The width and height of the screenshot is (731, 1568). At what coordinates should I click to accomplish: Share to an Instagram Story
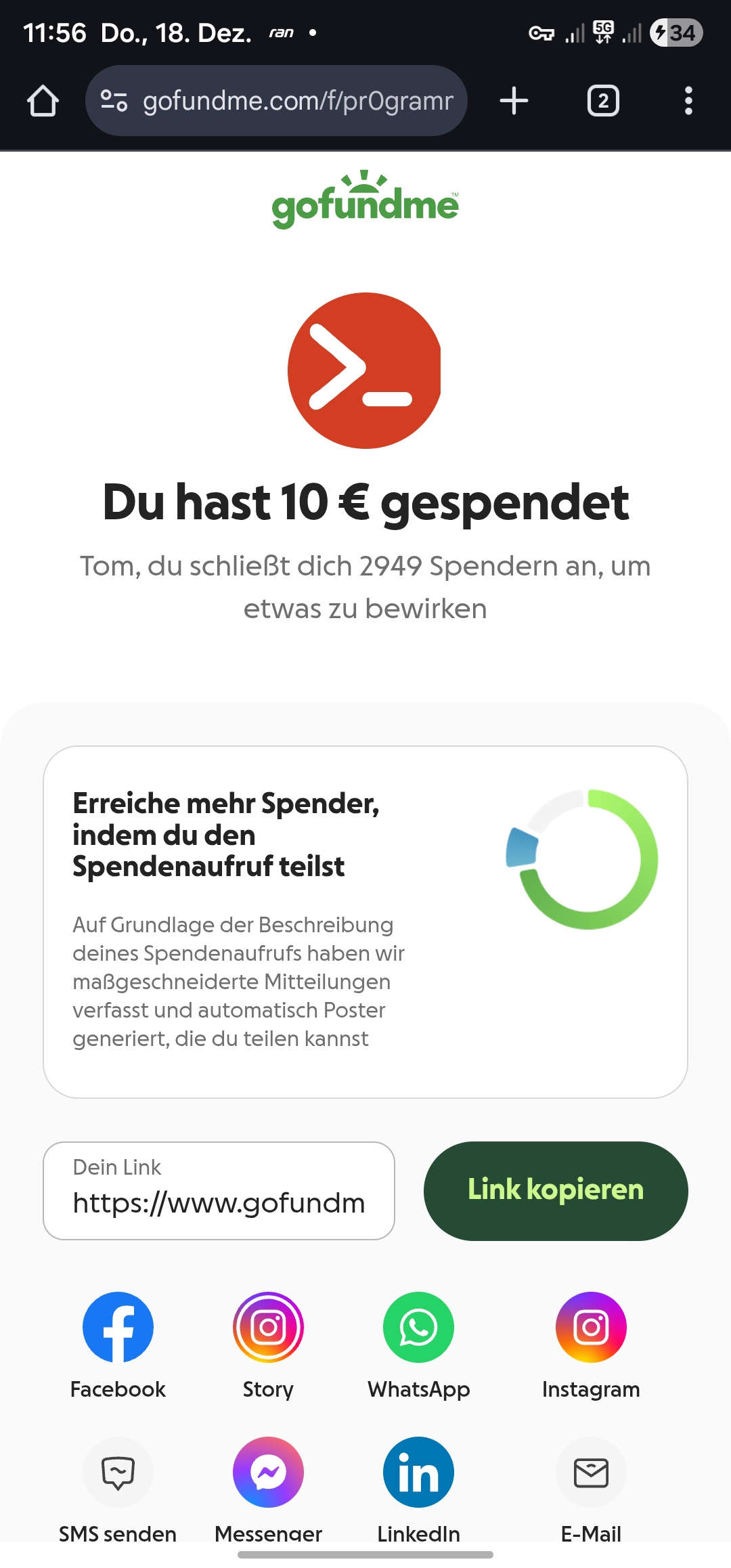(x=268, y=1327)
